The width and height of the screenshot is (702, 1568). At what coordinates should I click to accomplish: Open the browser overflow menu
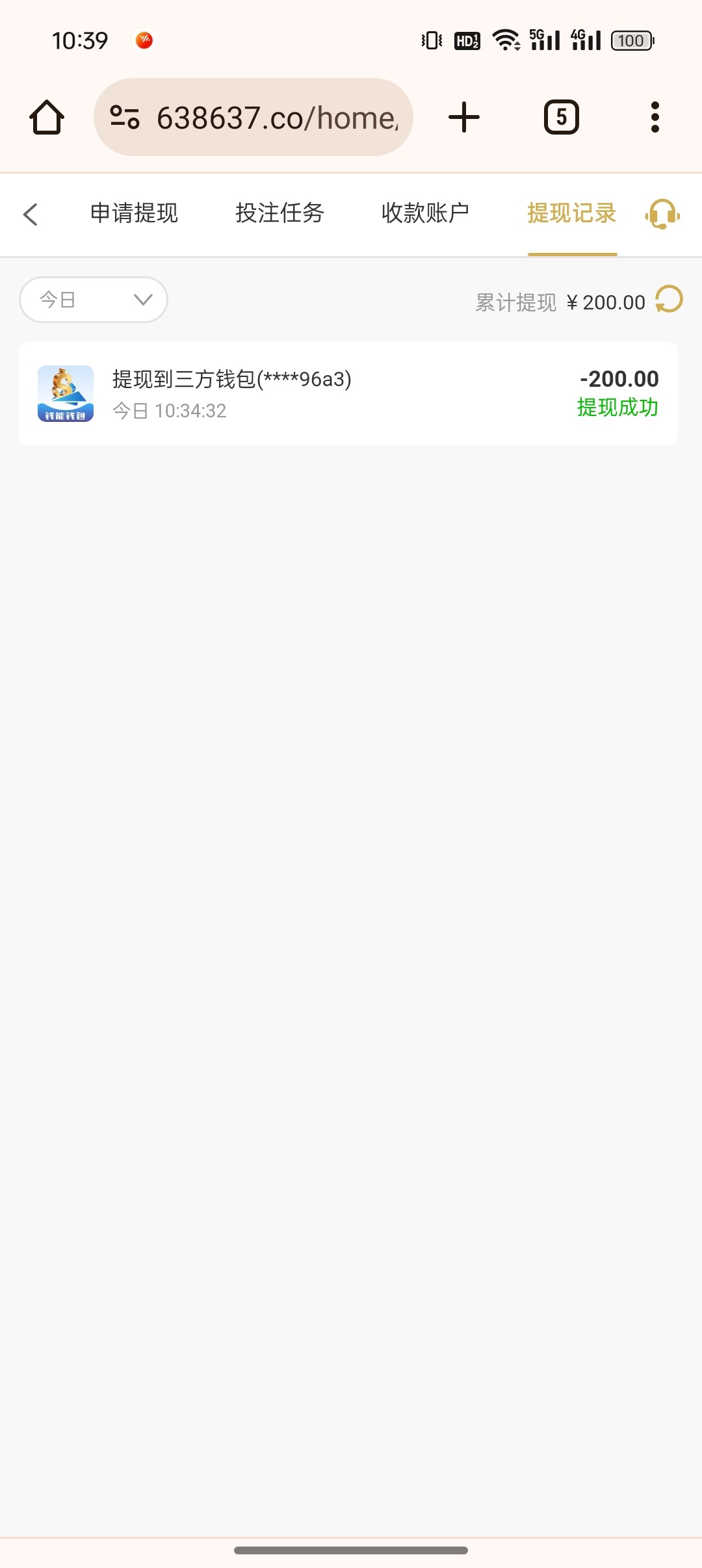coord(655,118)
